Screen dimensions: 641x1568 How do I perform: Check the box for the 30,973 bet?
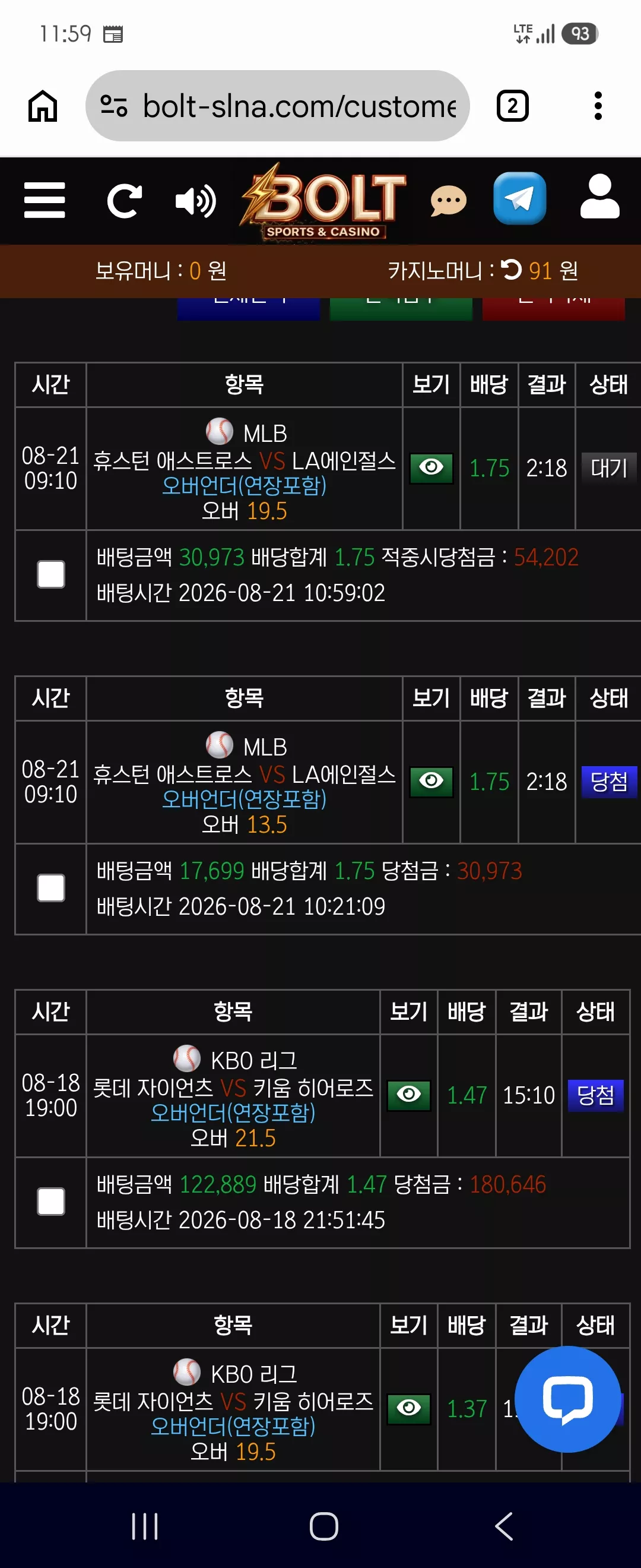(51, 574)
